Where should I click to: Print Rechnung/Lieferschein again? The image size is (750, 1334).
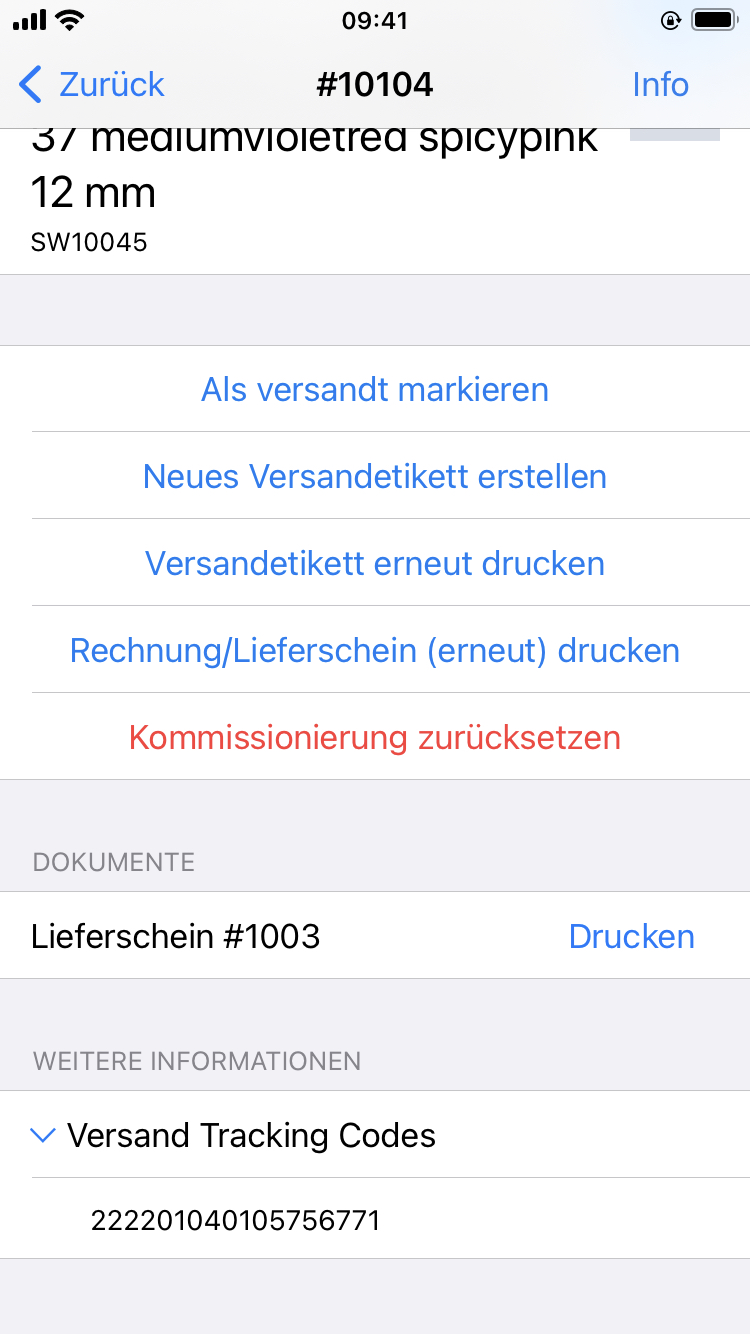tap(374, 650)
